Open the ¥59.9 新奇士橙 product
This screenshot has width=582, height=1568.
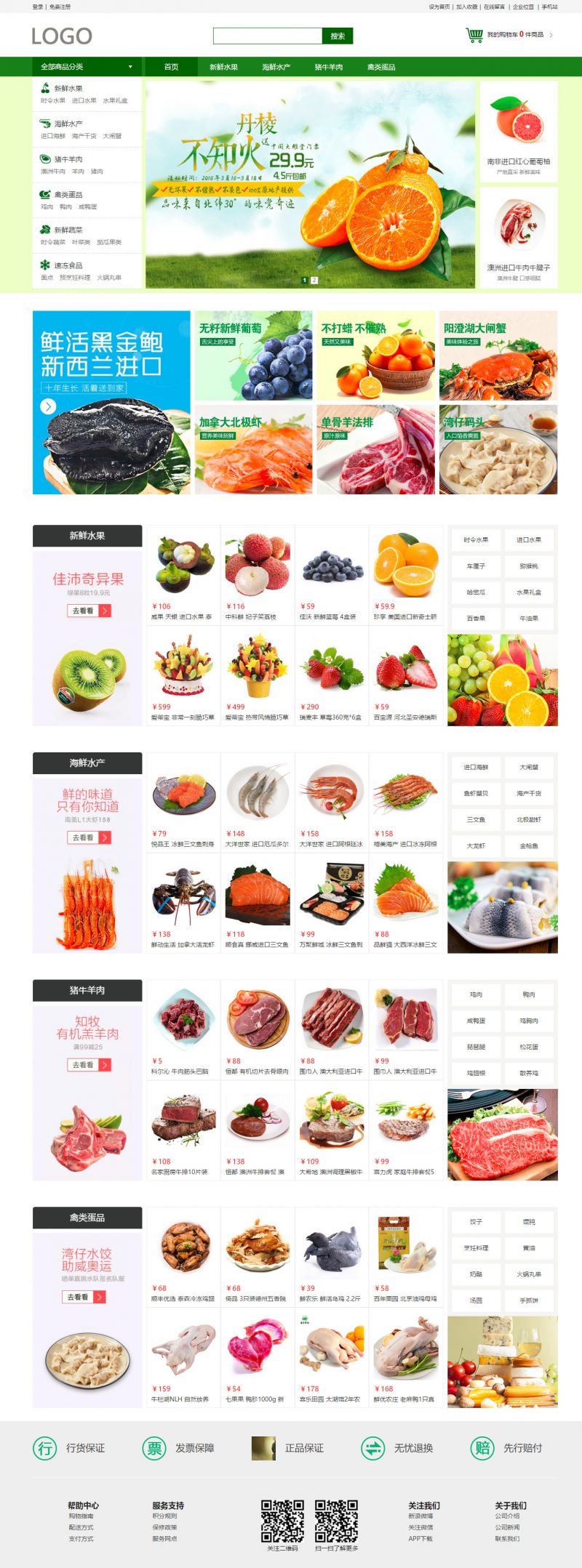pos(405,574)
